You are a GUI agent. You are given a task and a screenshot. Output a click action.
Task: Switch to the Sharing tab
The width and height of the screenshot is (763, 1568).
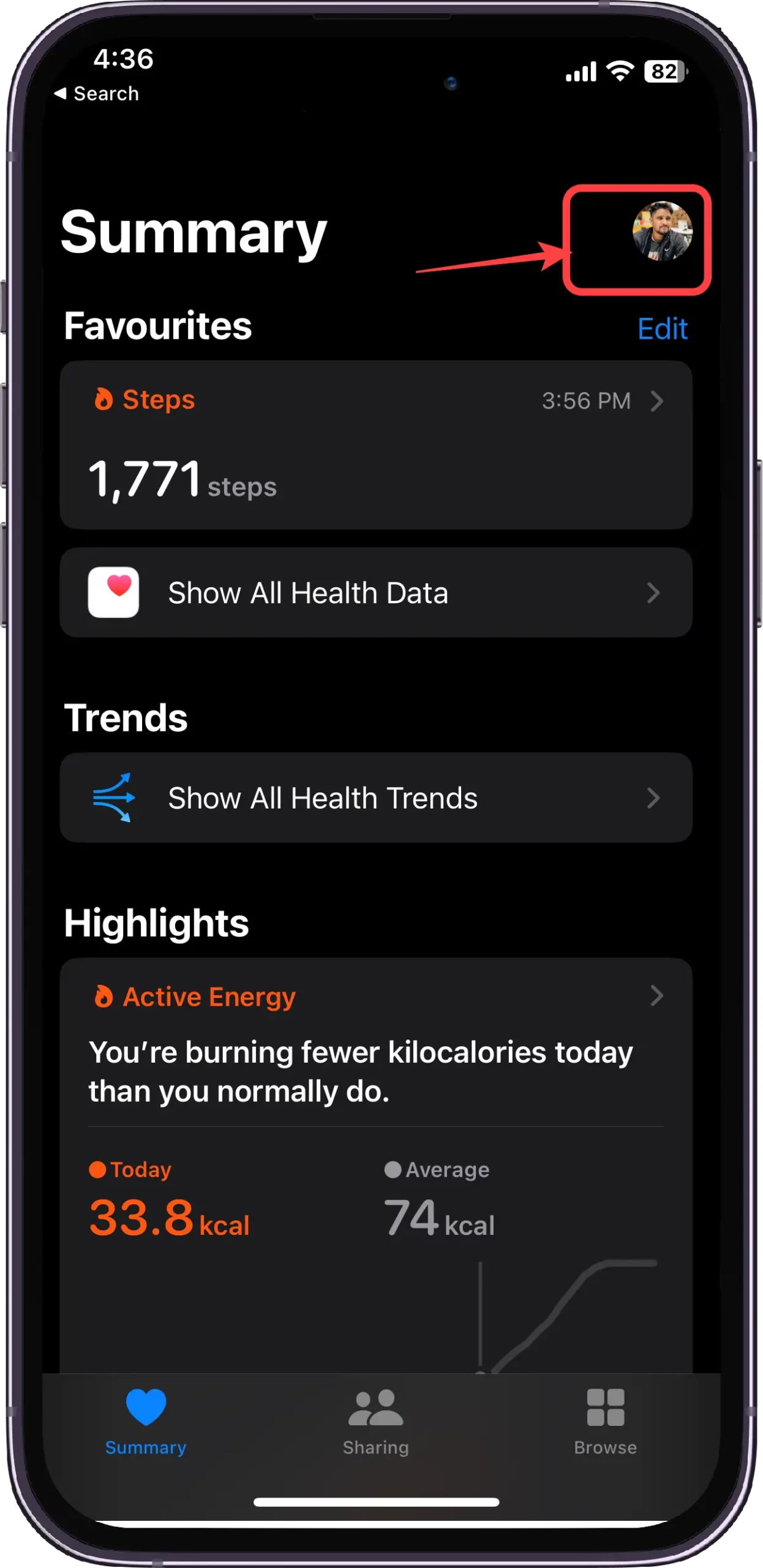pos(376,1422)
